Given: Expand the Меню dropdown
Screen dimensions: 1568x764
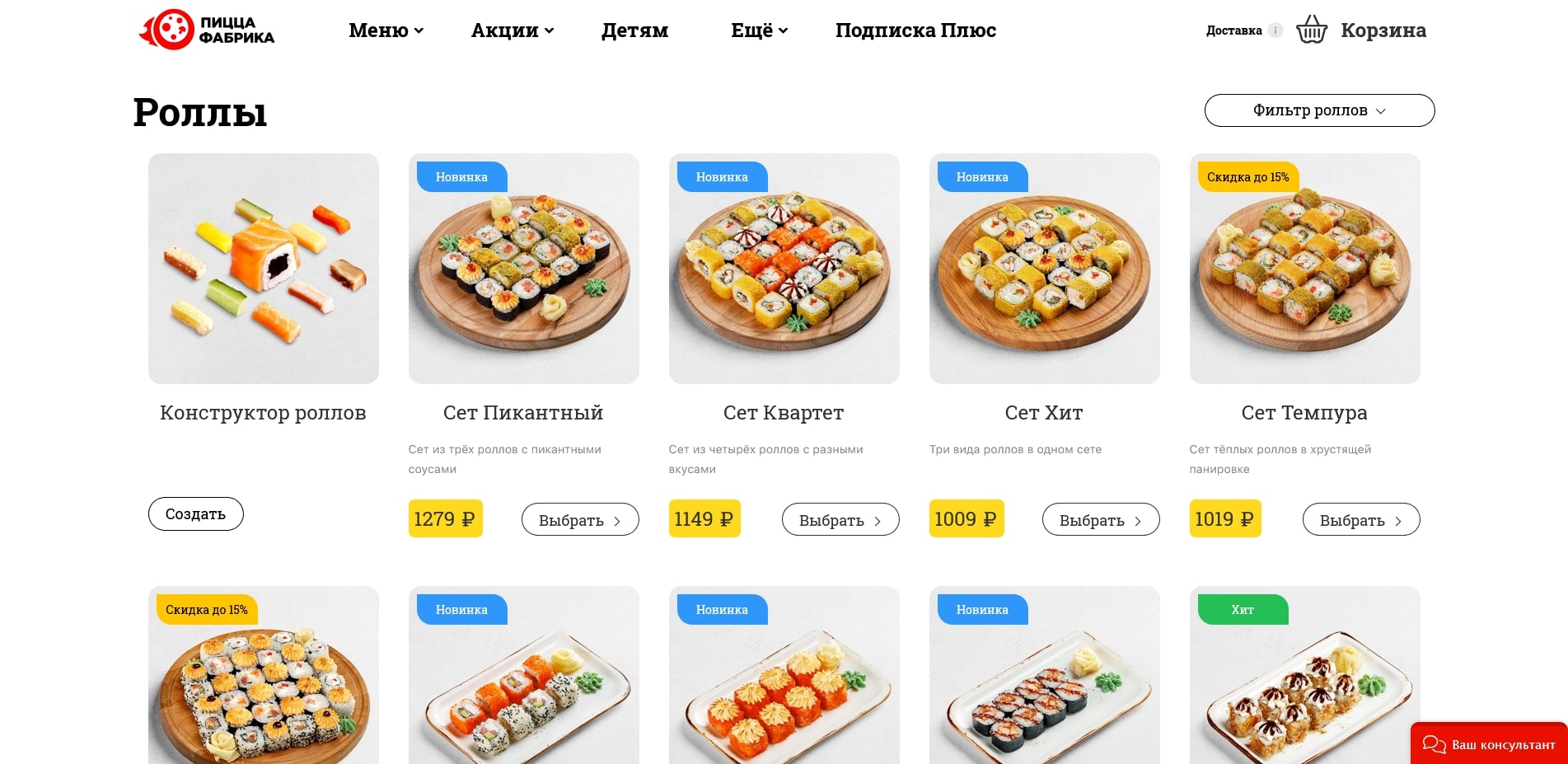Looking at the screenshot, I should click(386, 30).
